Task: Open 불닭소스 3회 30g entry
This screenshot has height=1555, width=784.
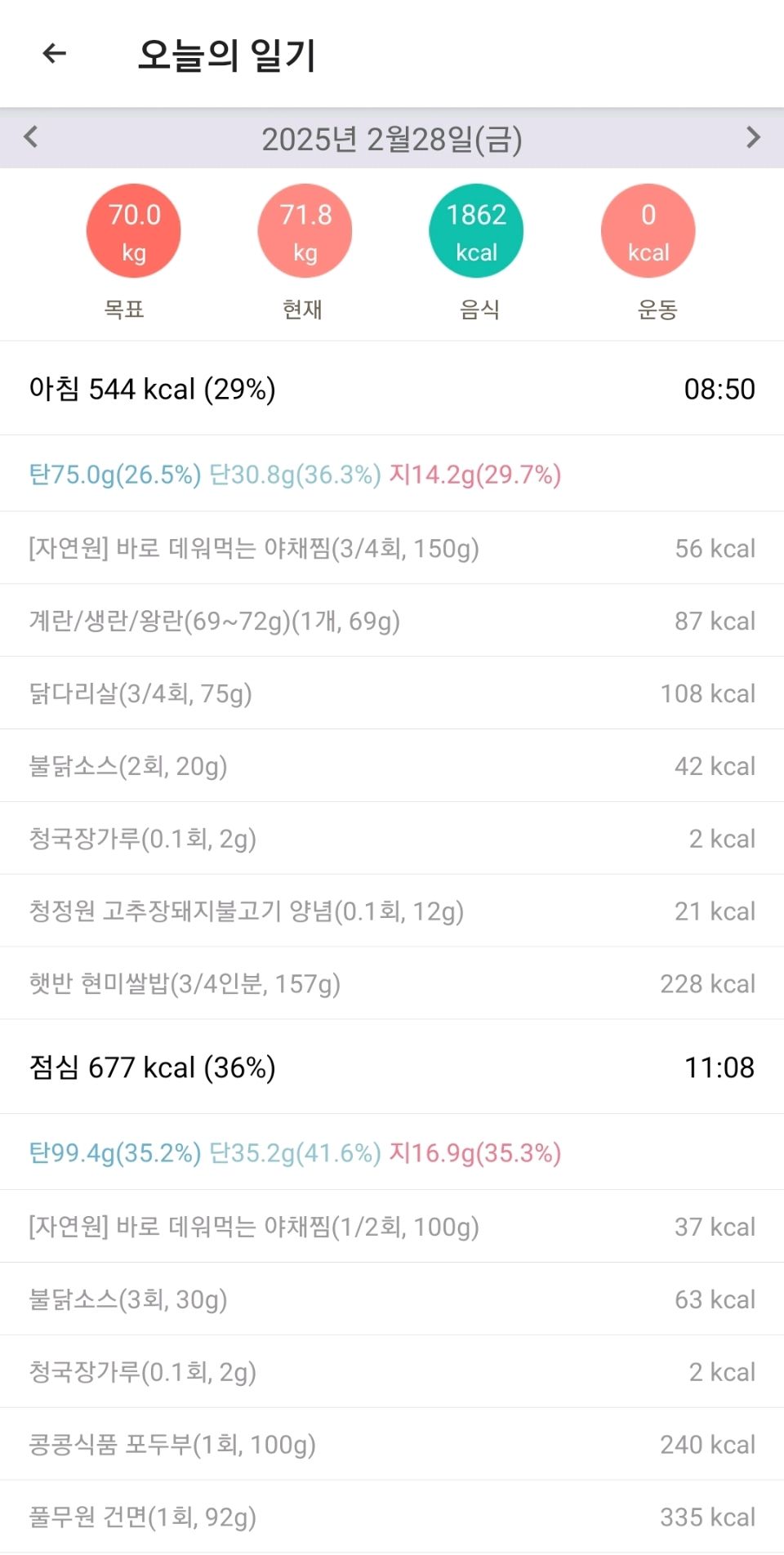Action: 392,1299
